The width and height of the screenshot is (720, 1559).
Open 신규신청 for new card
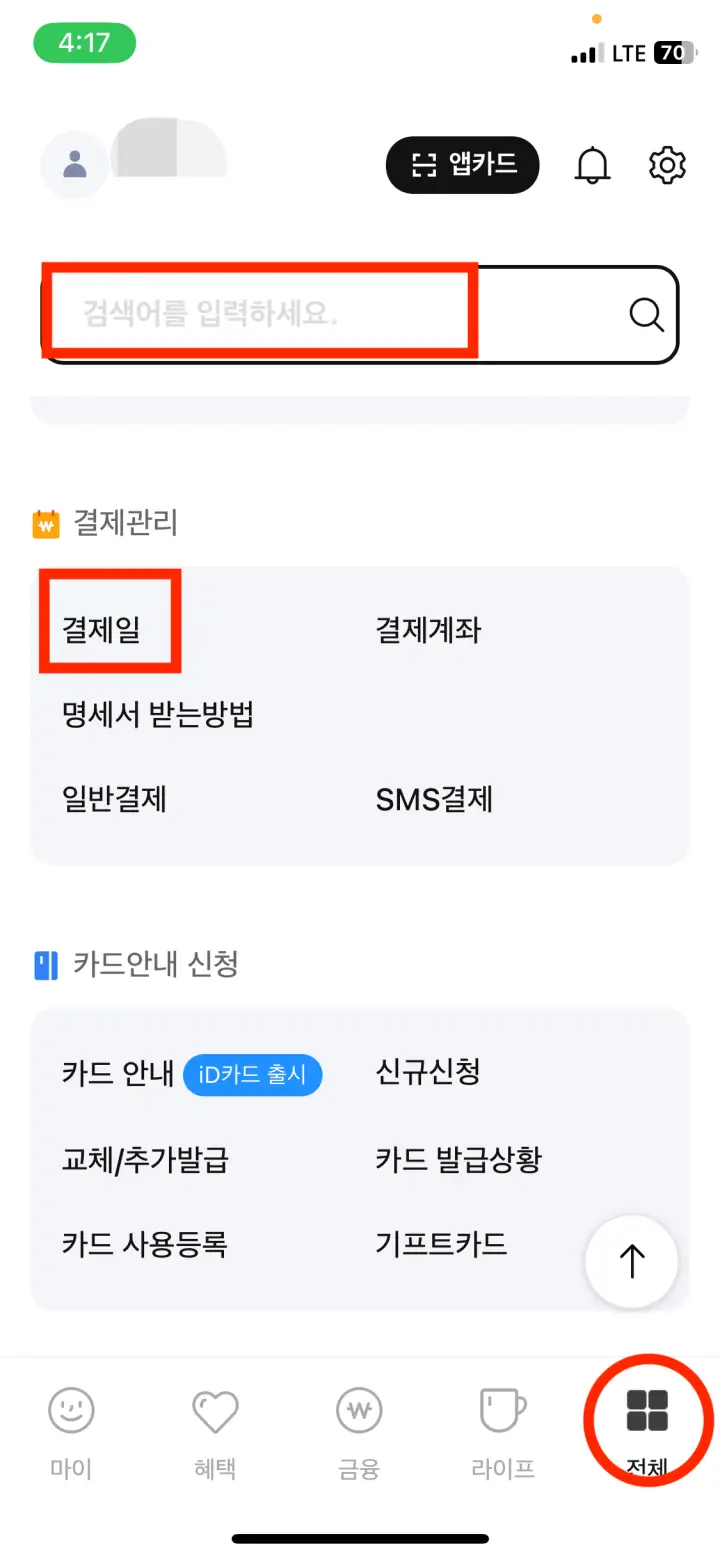428,1072
